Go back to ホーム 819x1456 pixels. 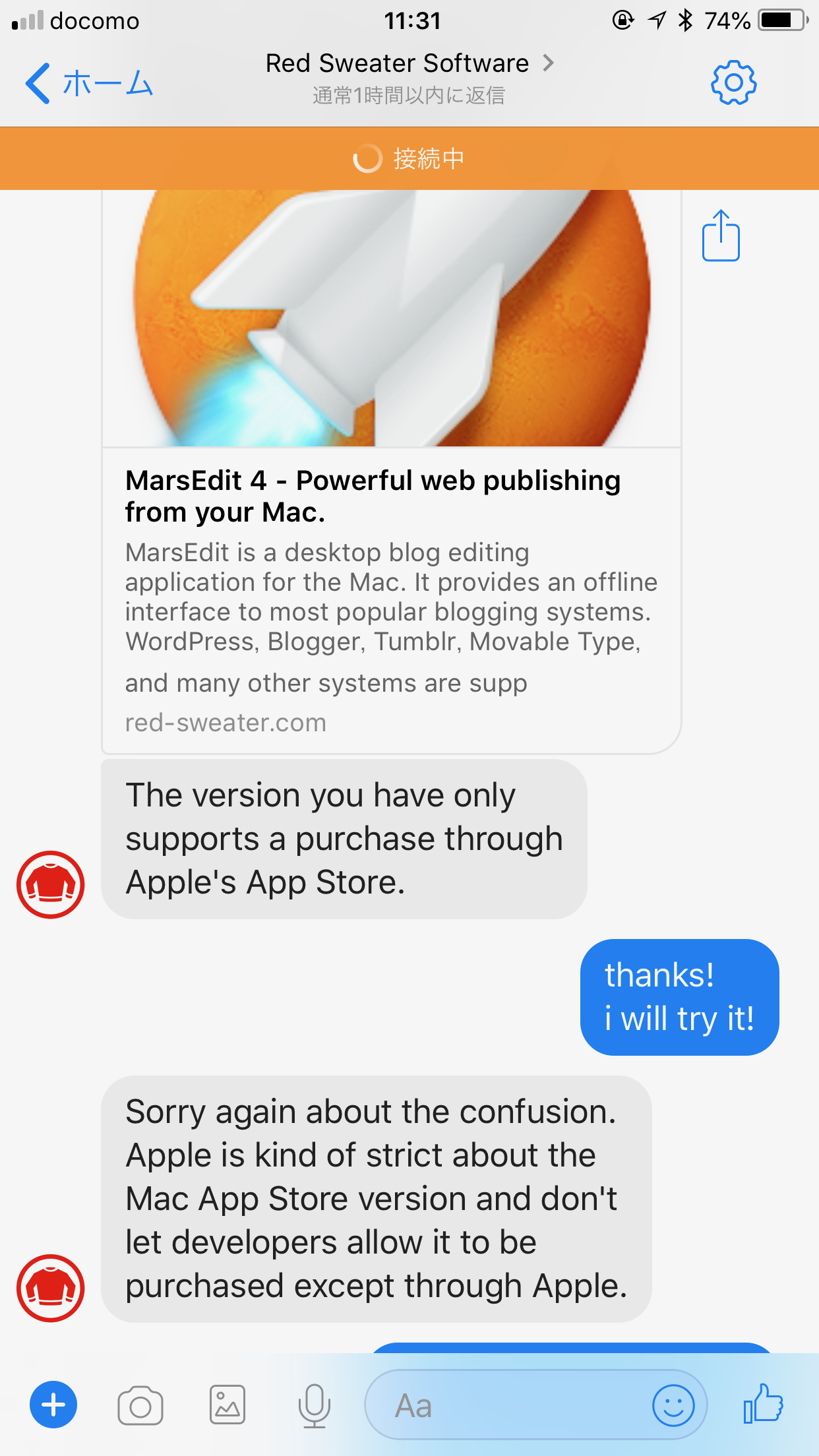[89, 84]
